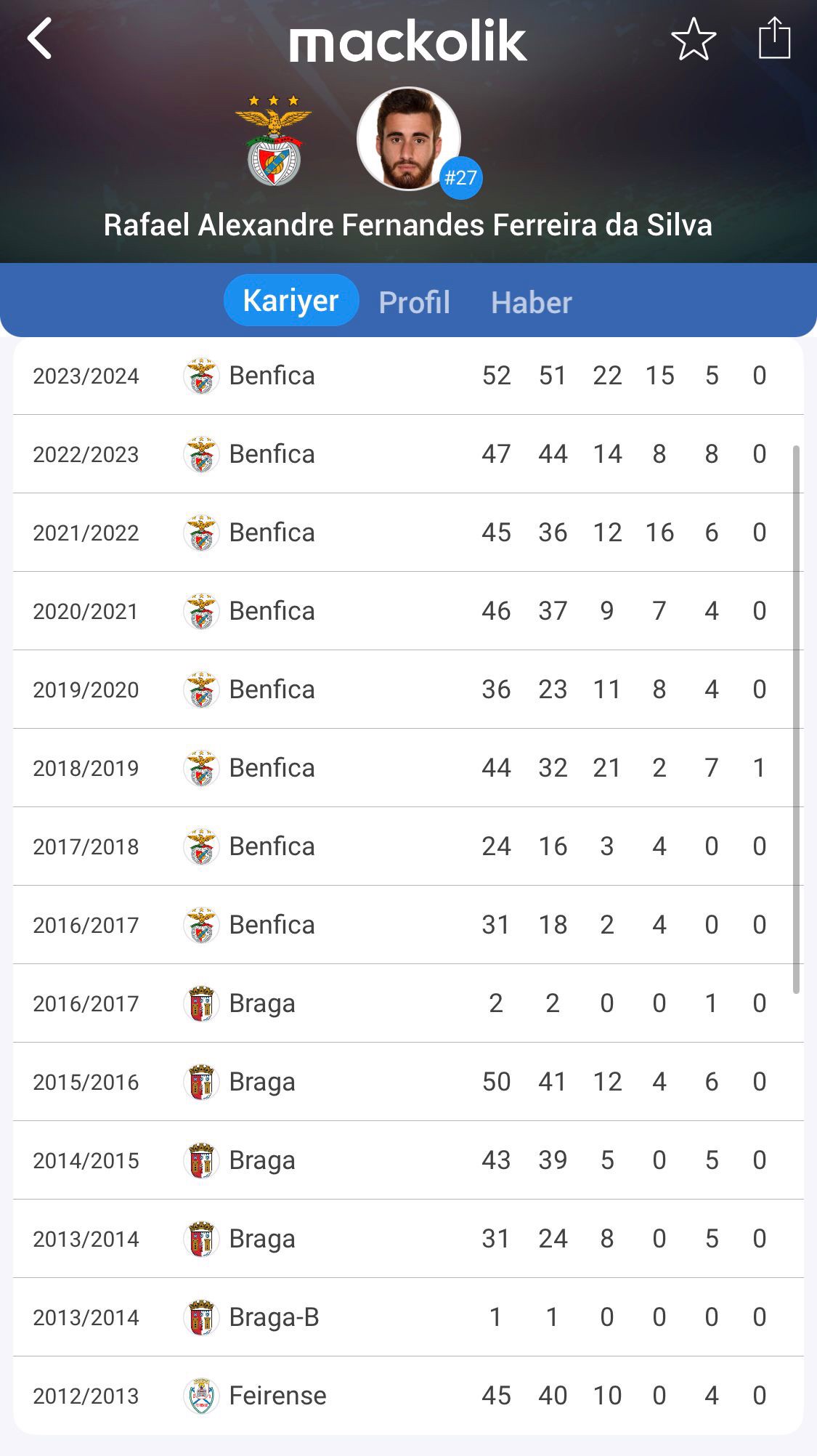The height and width of the screenshot is (1456, 817).
Task: Open the Benfica club crest beside the player photo
Action: [274, 140]
